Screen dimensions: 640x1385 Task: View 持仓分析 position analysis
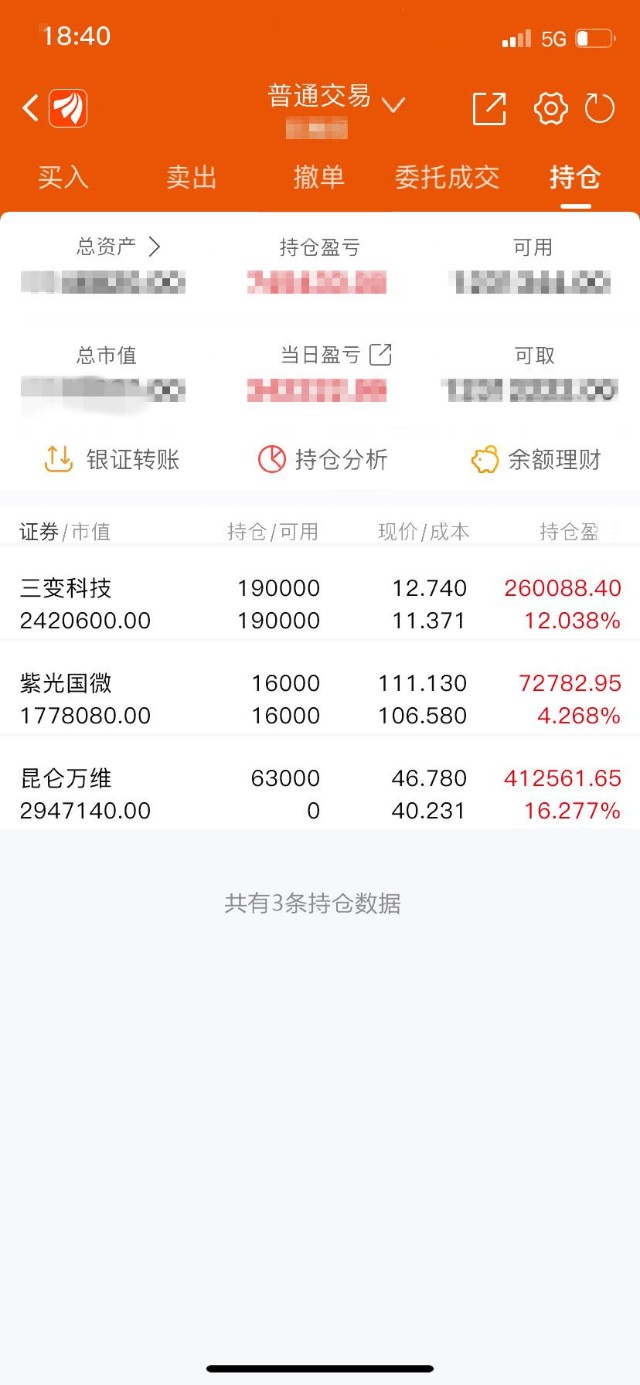[x=322, y=460]
